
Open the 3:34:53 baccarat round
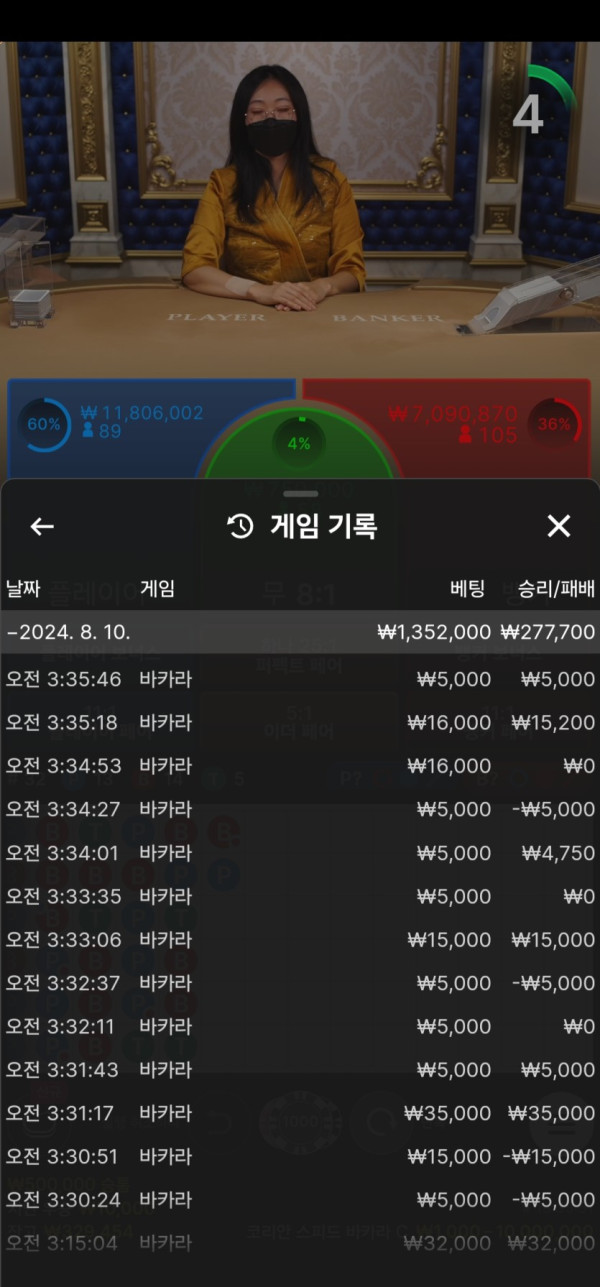click(x=300, y=766)
